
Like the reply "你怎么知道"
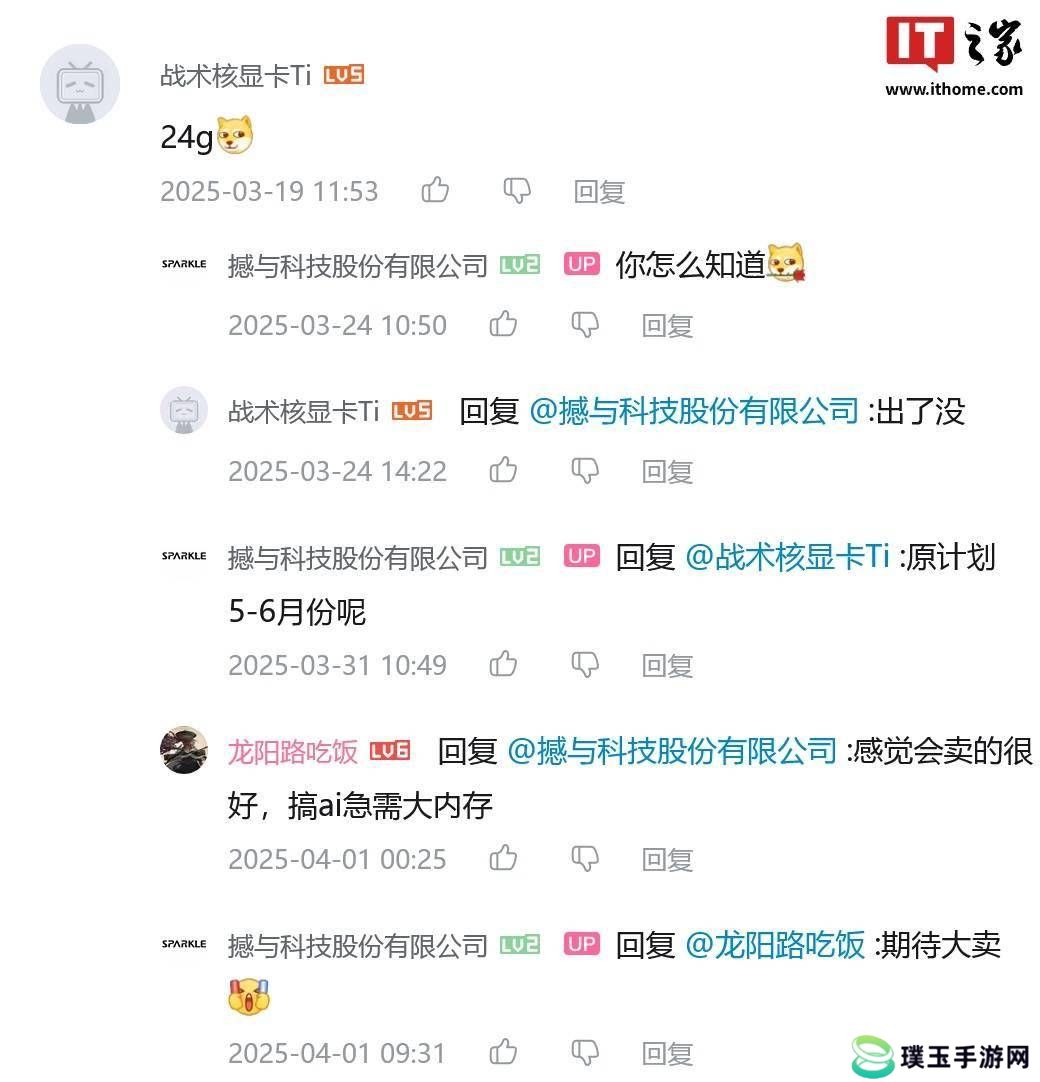(x=503, y=324)
